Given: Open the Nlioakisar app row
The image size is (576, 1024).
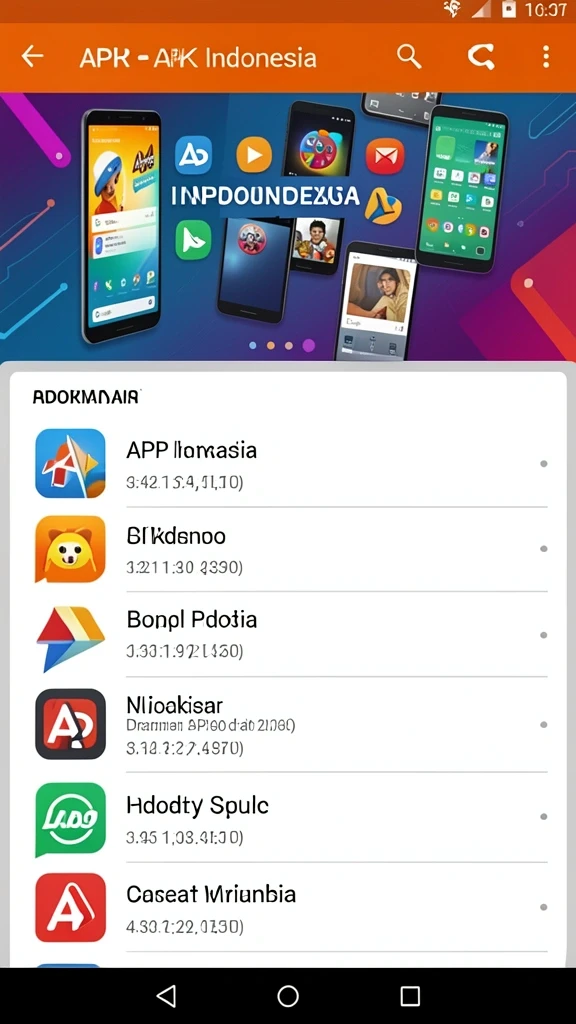Looking at the screenshot, I should click(x=288, y=724).
